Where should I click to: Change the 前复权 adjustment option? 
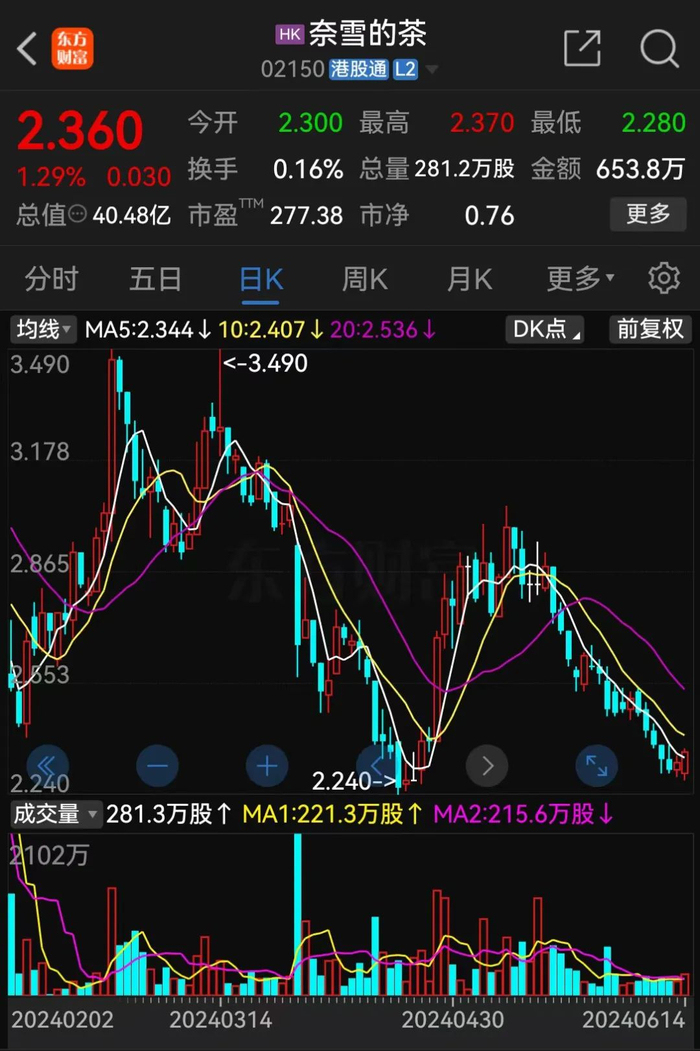tap(650, 329)
